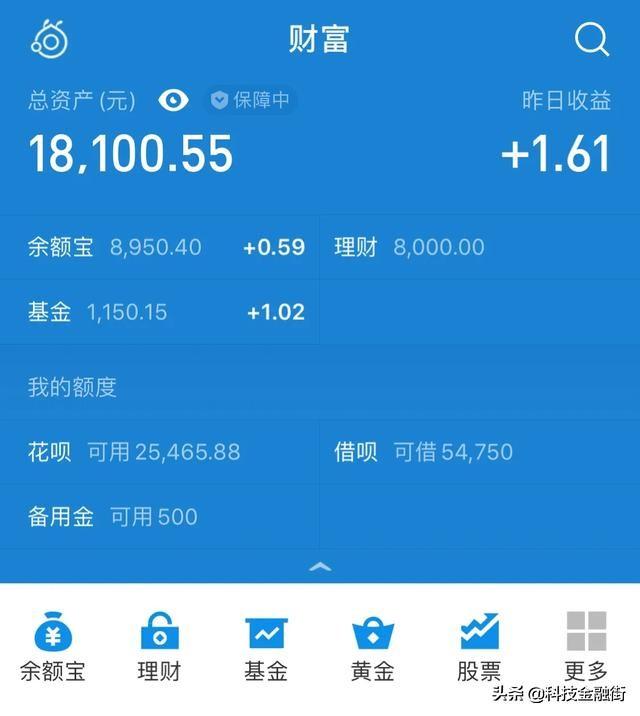Open the search icon
640x716 pixels.
pos(592,40)
